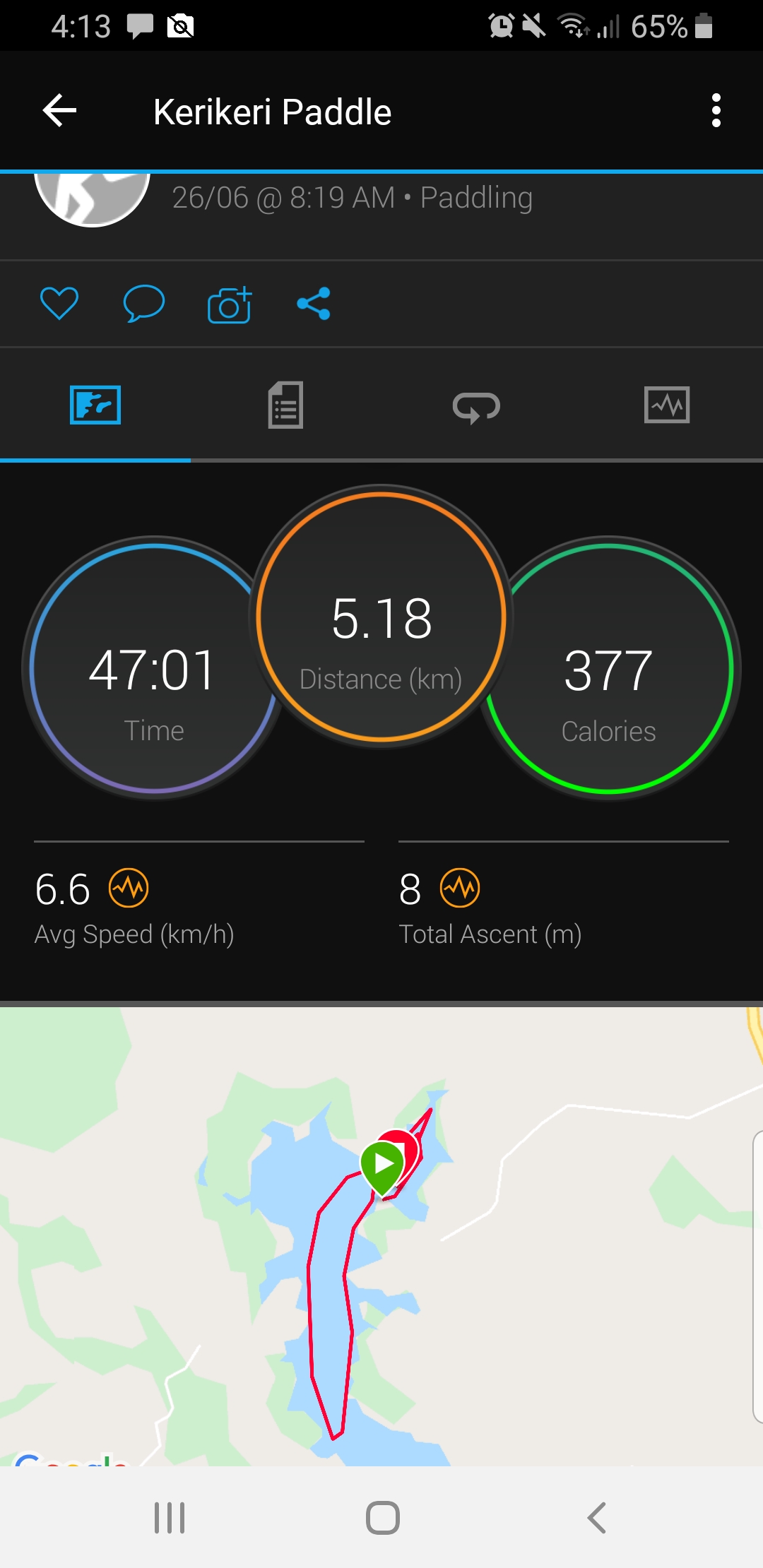Switch to the charts tab
This screenshot has width=763, height=1568.
pos(667,405)
